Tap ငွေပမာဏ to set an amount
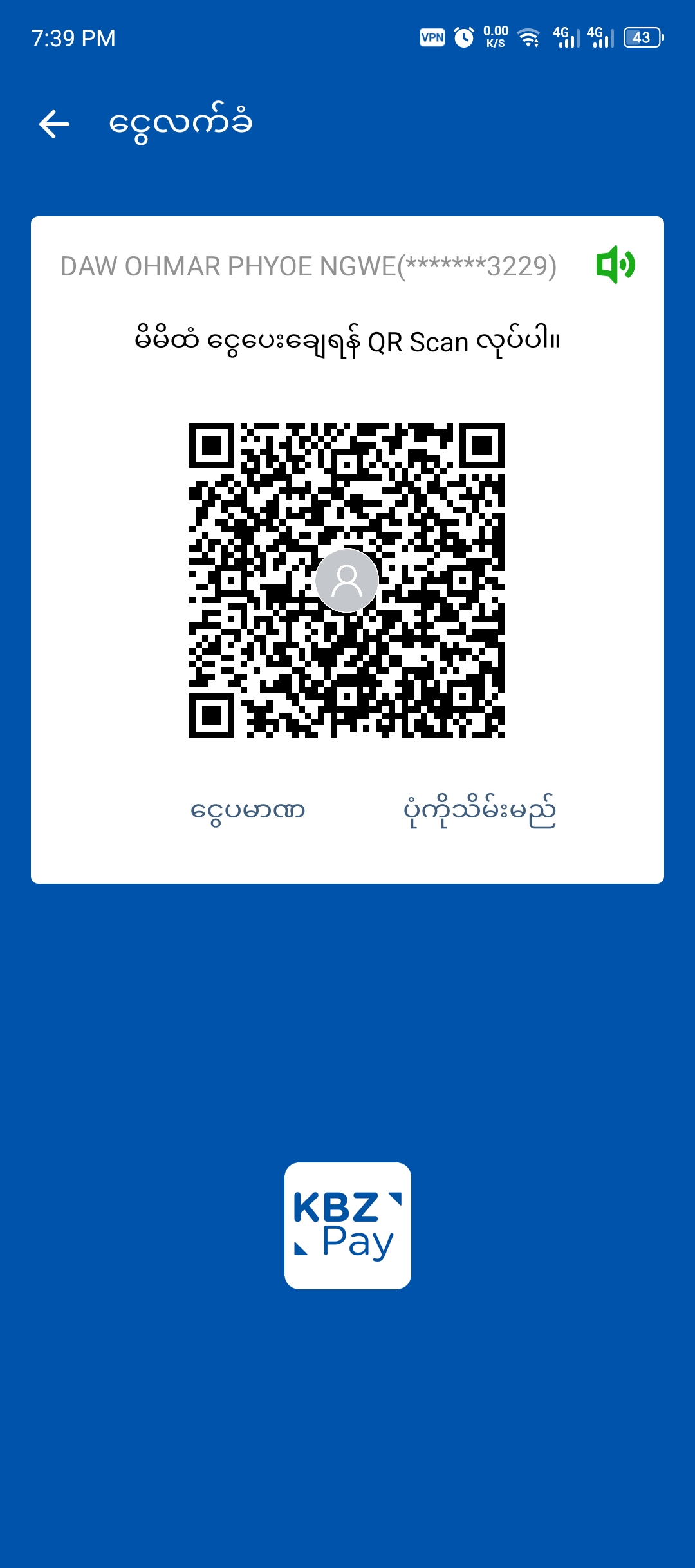695x1568 pixels. coord(248,810)
